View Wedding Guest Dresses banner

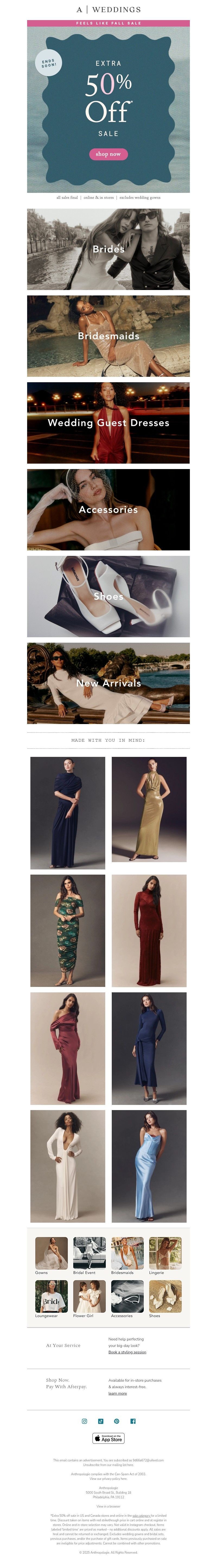(108, 422)
